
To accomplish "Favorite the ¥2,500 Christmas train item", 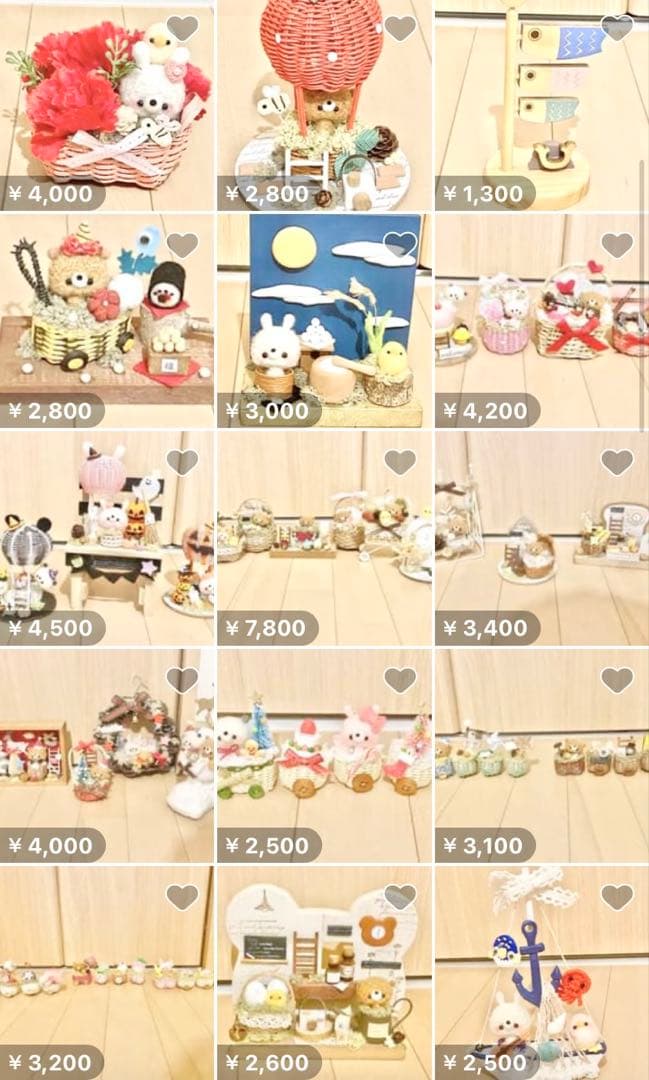I will (400, 680).
